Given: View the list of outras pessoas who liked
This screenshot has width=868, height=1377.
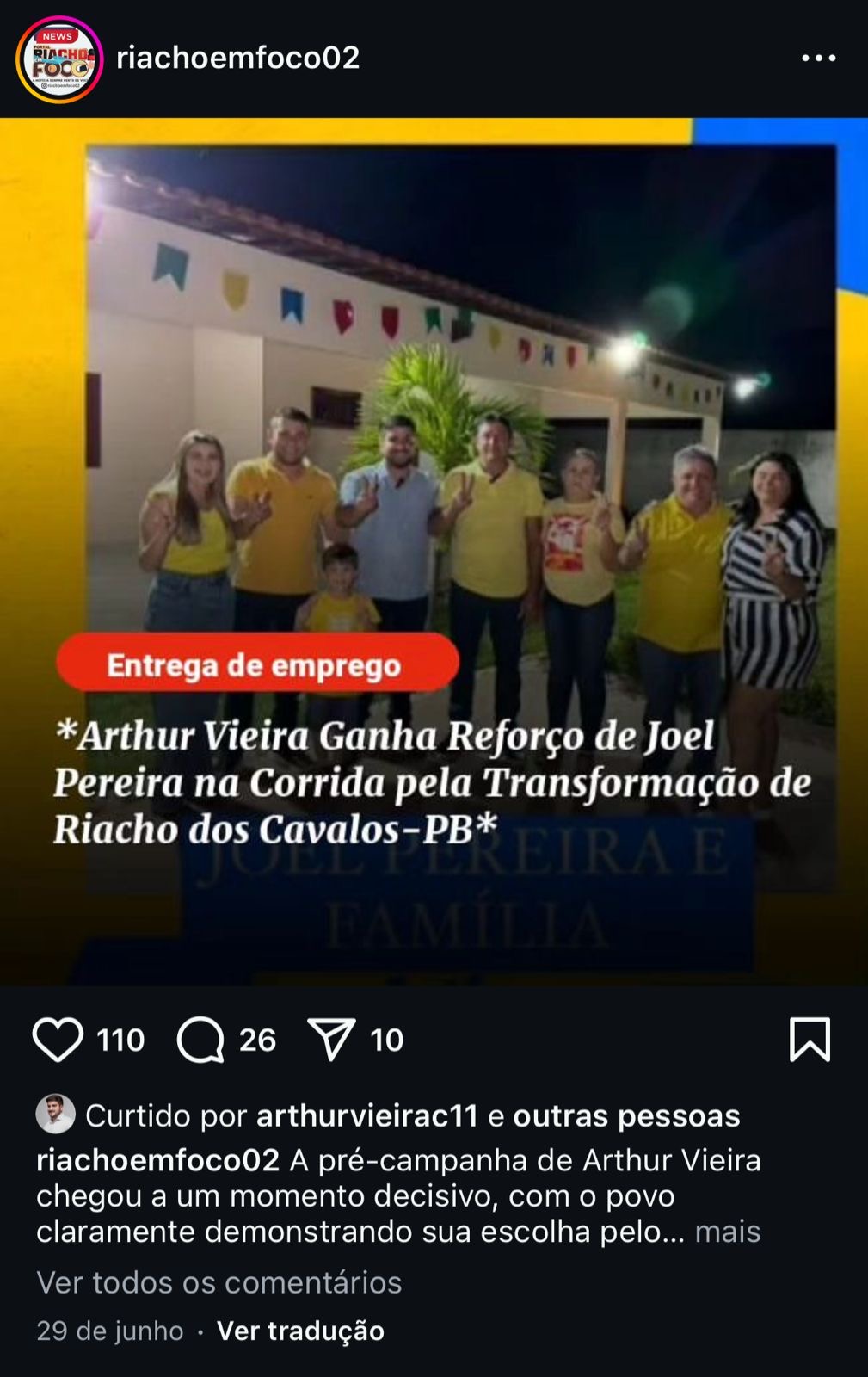Looking at the screenshot, I should (626, 1115).
